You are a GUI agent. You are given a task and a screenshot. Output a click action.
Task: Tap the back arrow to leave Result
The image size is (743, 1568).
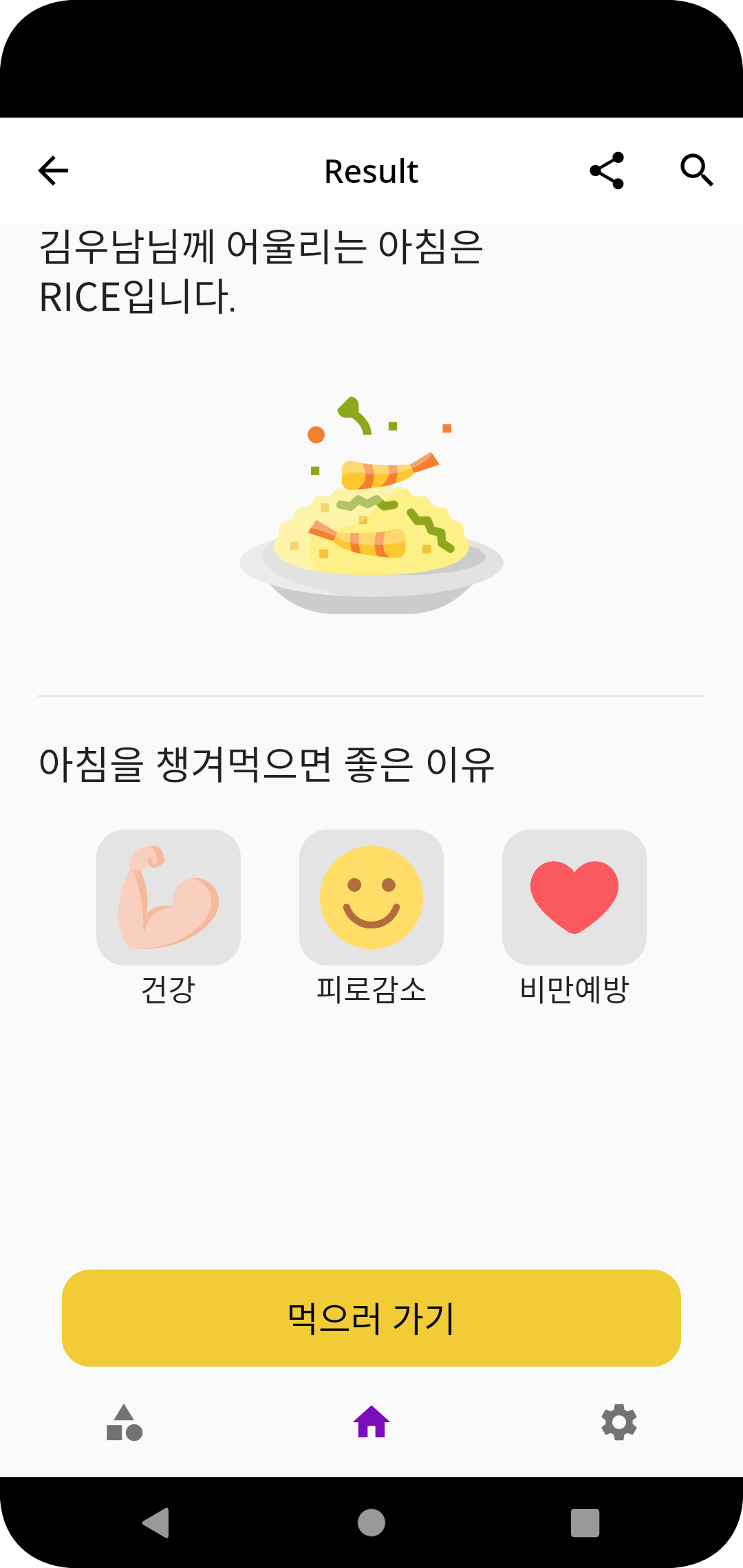click(52, 171)
